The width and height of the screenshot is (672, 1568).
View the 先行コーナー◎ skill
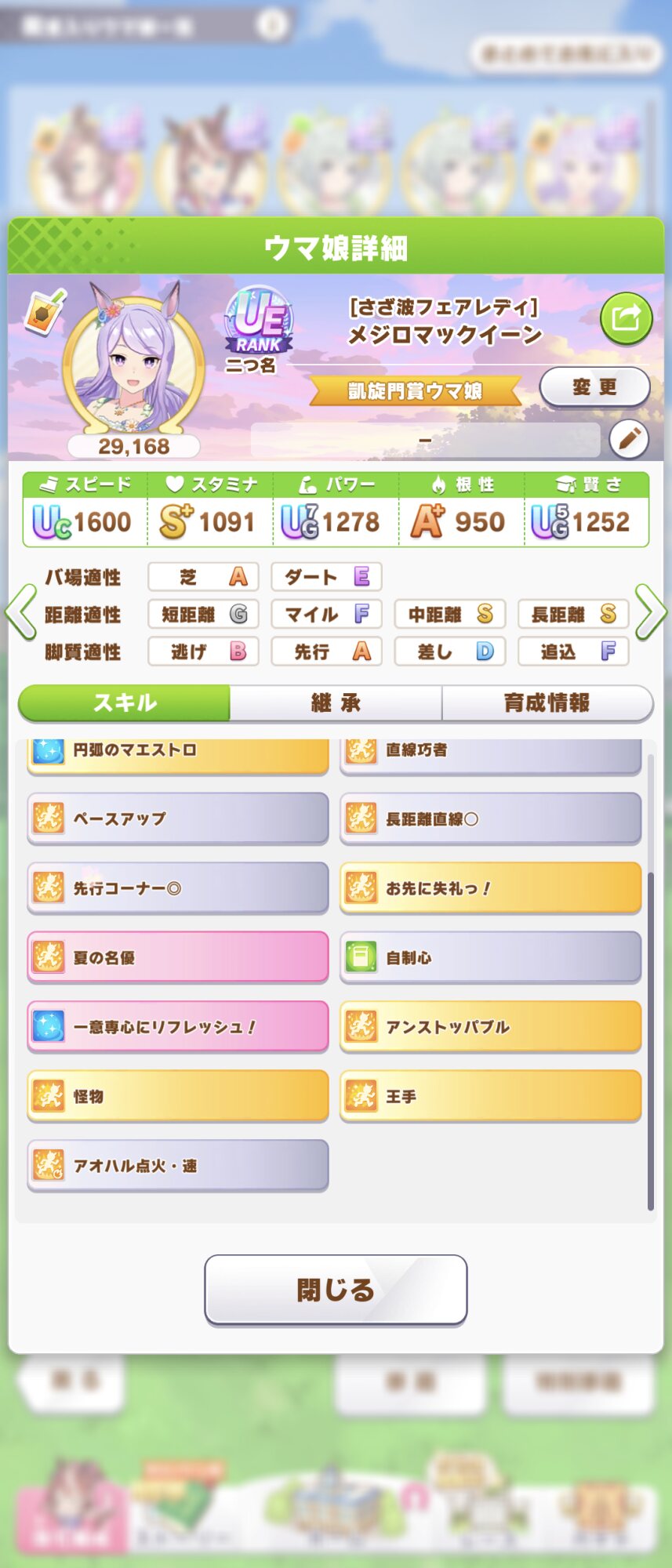tap(178, 888)
